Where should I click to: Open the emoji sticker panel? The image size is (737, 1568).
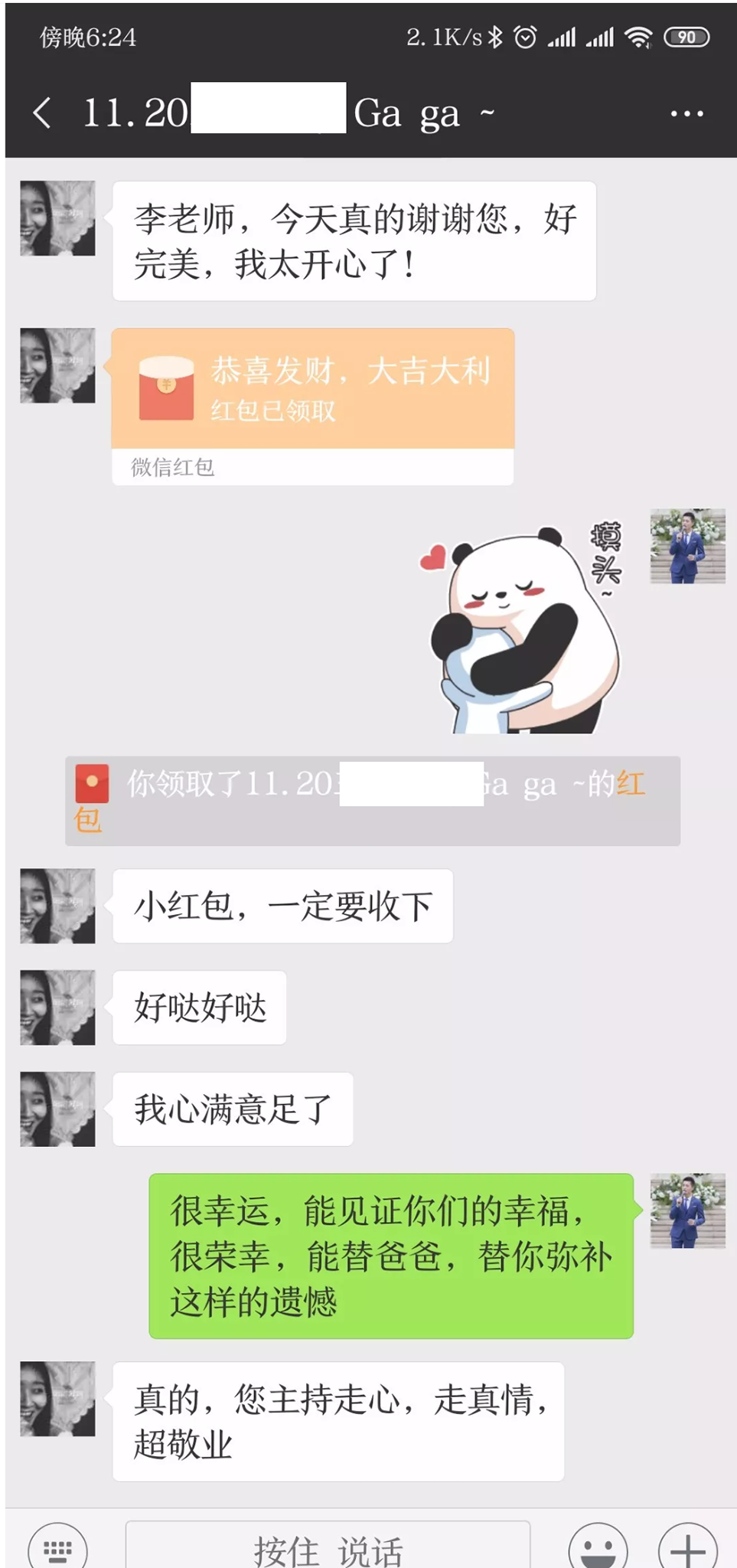pyautogui.click(x=598, y=1548)
